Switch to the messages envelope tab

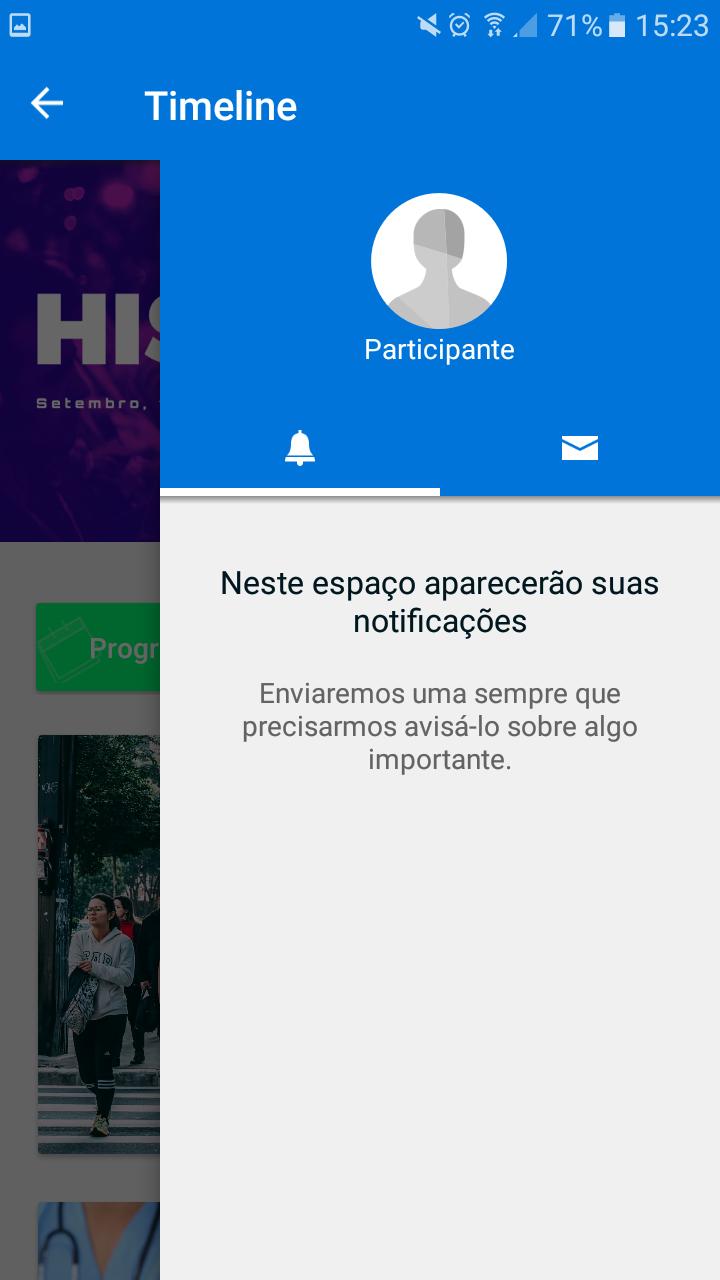[580, 448]
